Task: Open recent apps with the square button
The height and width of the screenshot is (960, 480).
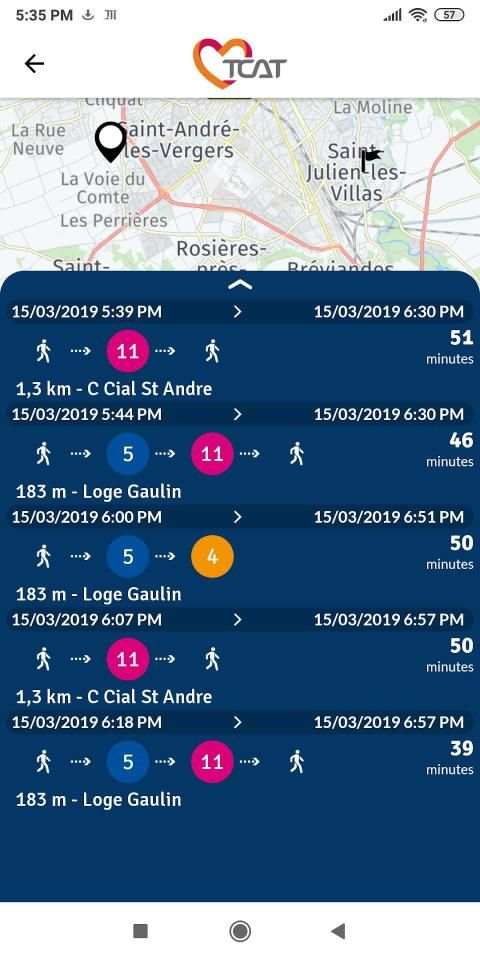Action: point(140,931)
